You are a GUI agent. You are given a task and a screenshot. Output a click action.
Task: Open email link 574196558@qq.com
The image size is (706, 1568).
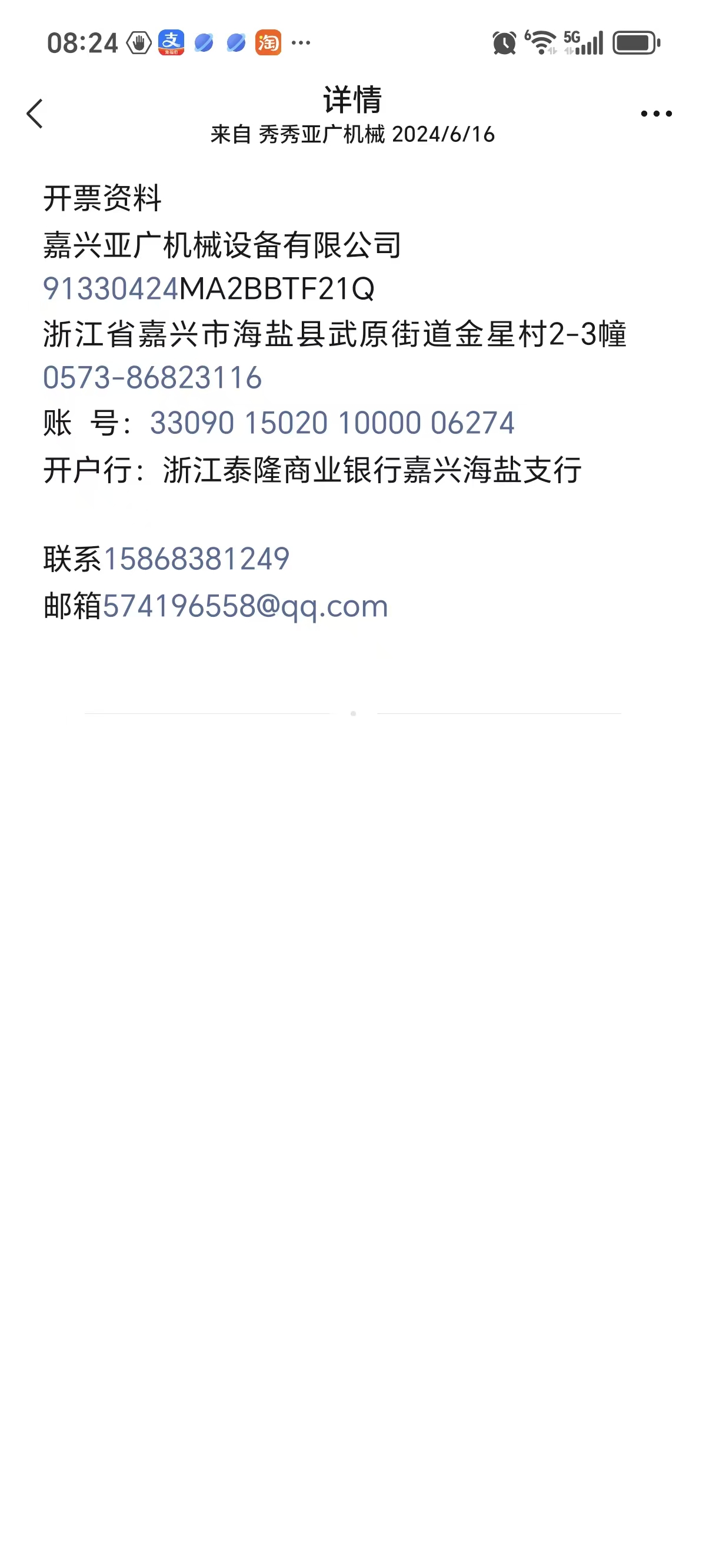(245, 606)
